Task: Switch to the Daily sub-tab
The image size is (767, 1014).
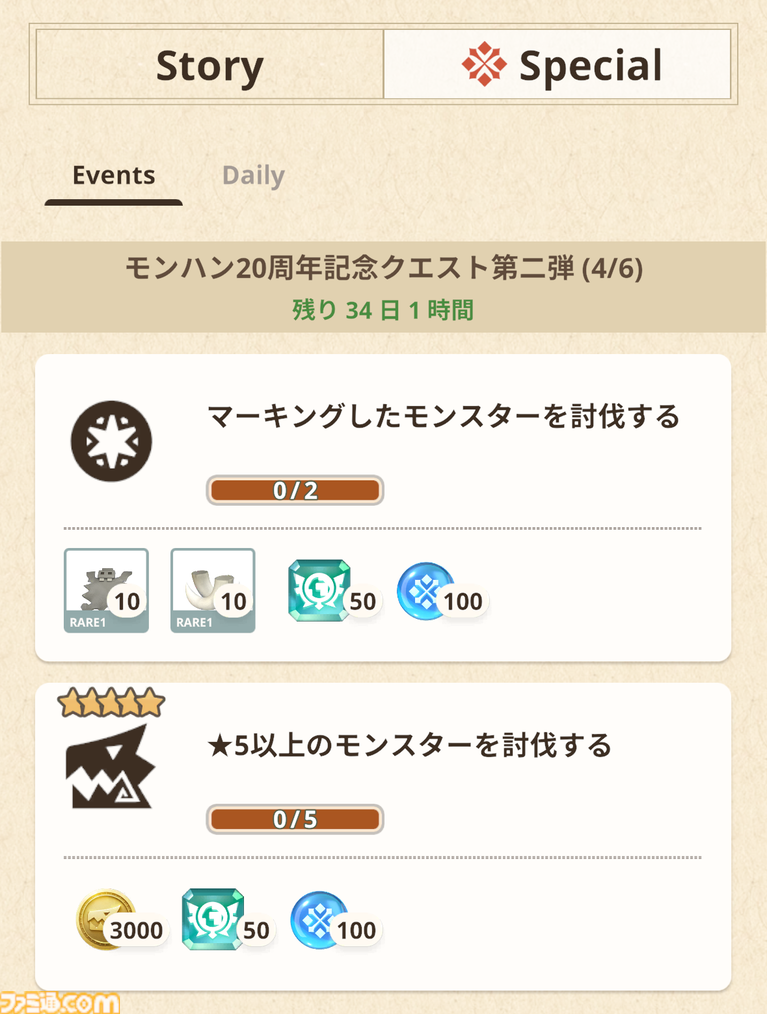Action: click(253, 176)
